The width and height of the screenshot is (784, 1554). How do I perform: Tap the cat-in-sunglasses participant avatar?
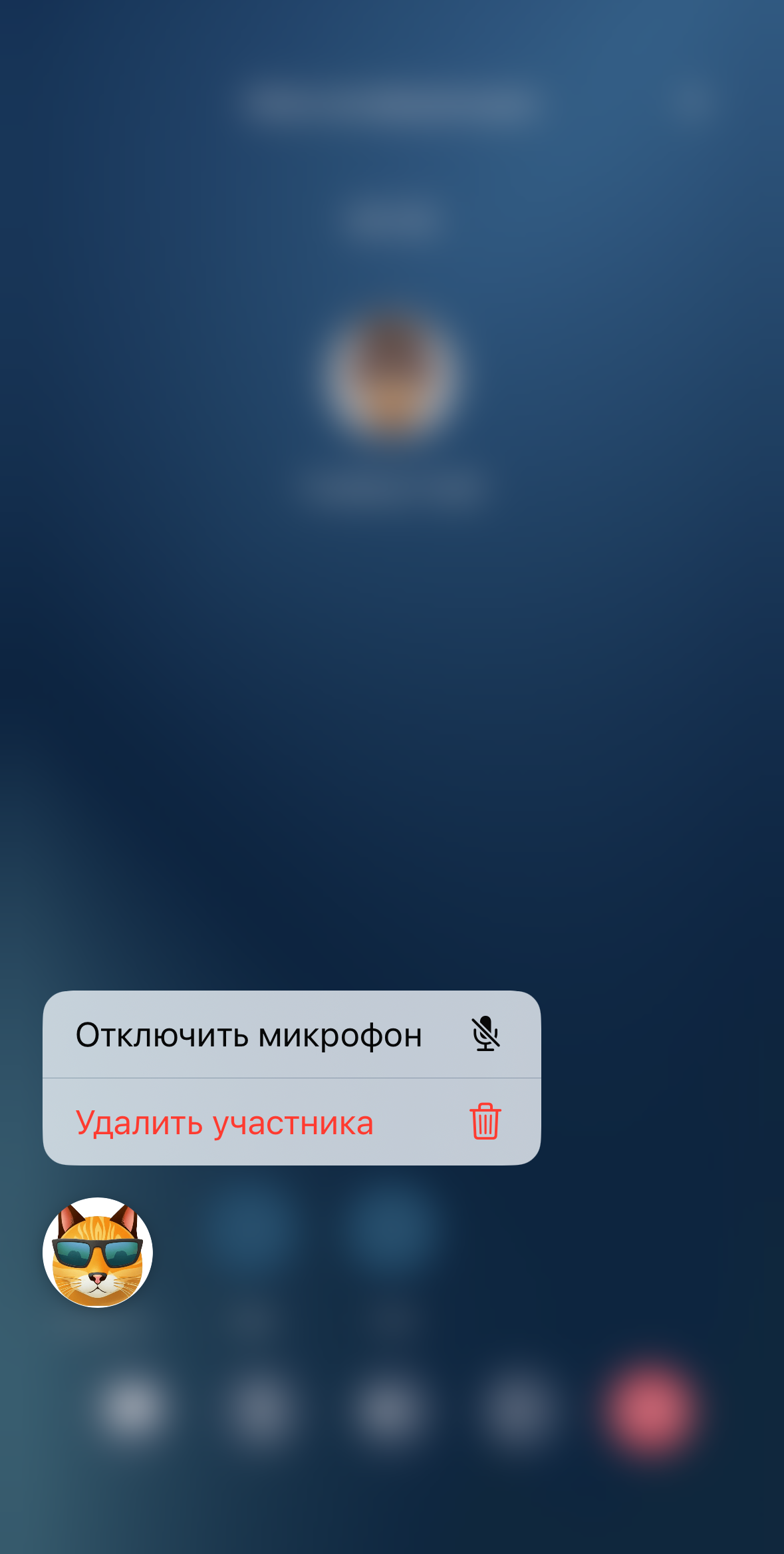click(98, 1252)
